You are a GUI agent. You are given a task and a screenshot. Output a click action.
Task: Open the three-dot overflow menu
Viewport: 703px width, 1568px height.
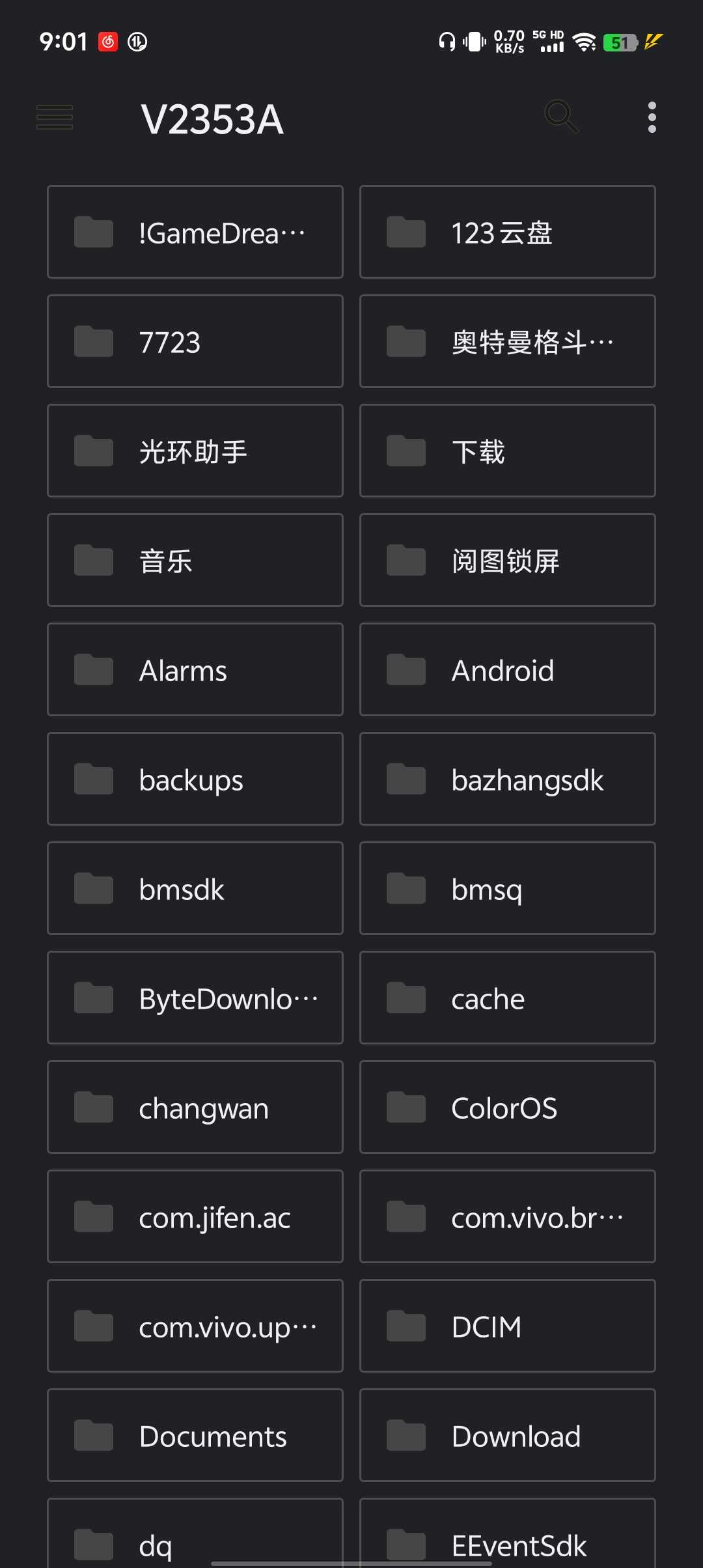click(x=652, y=118)
